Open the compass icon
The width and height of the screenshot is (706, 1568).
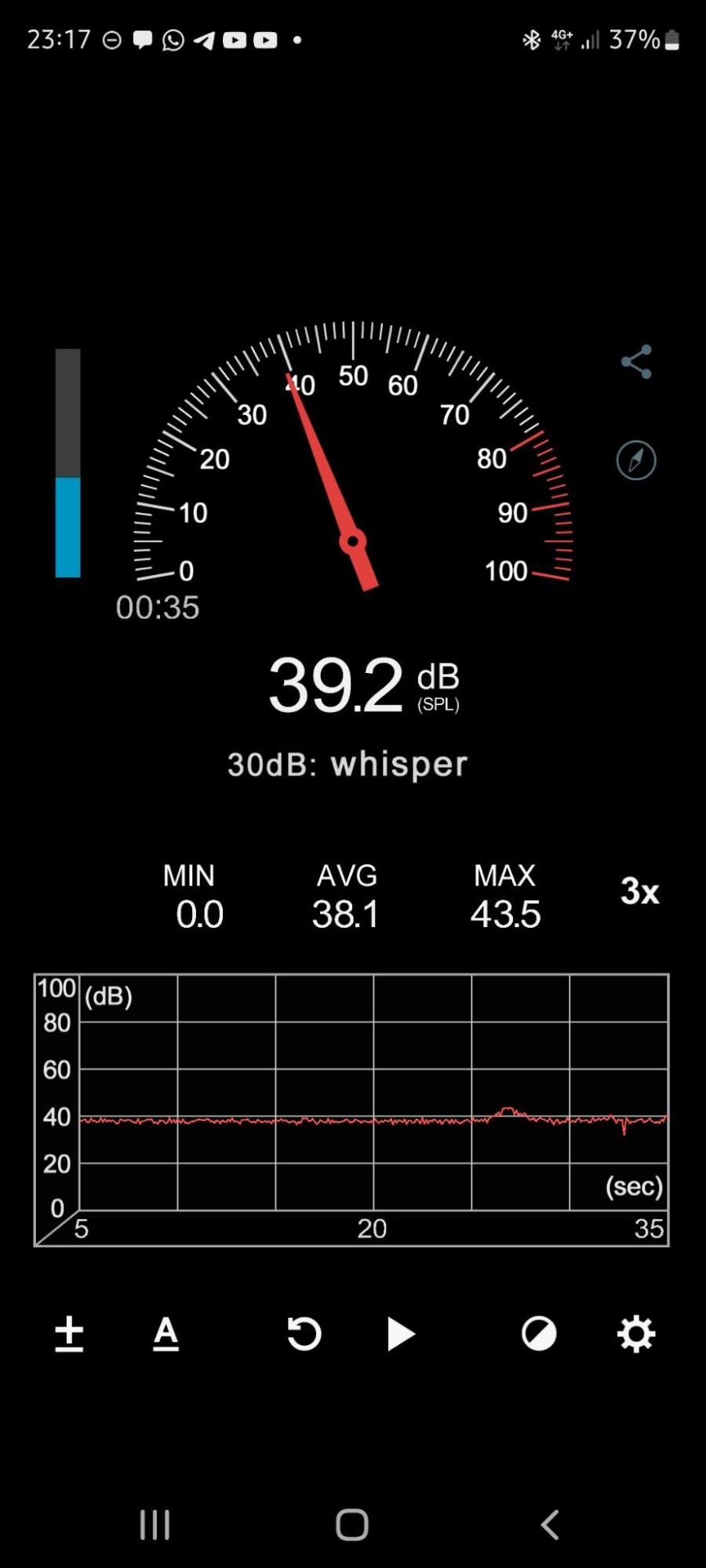[x=636, y=460]
